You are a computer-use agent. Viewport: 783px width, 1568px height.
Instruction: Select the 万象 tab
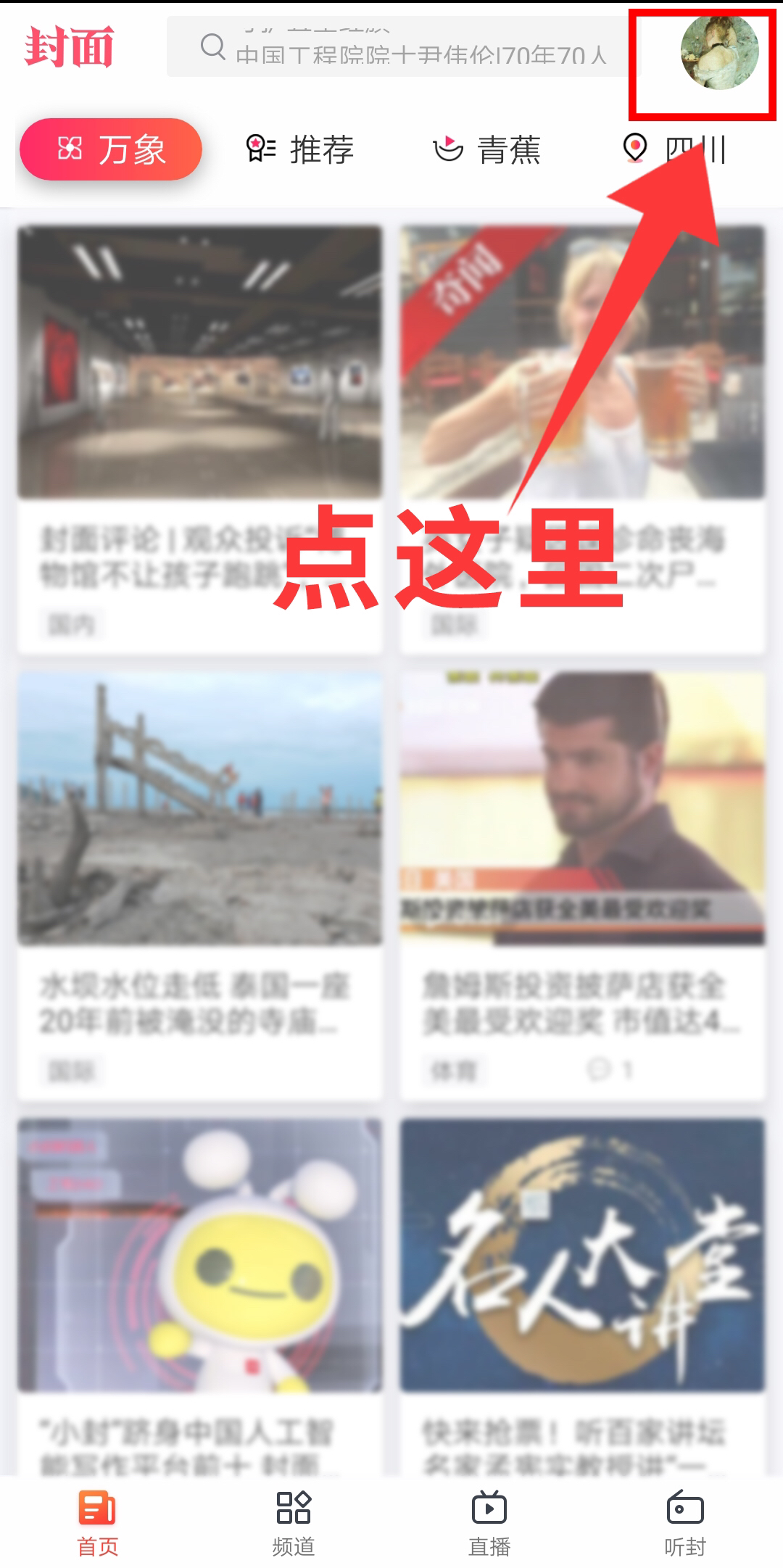111,150
